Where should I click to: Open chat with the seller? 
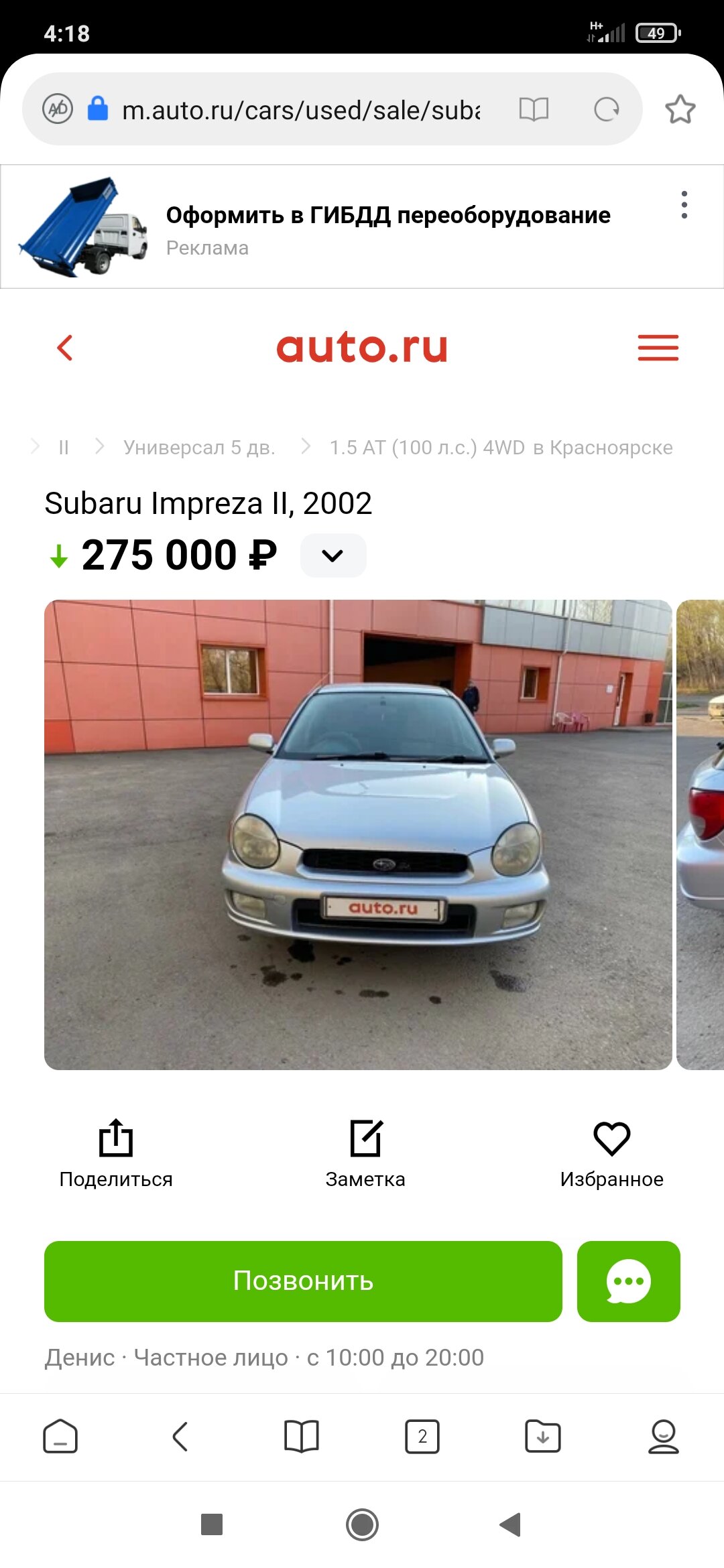click(x=629, y=1281)
